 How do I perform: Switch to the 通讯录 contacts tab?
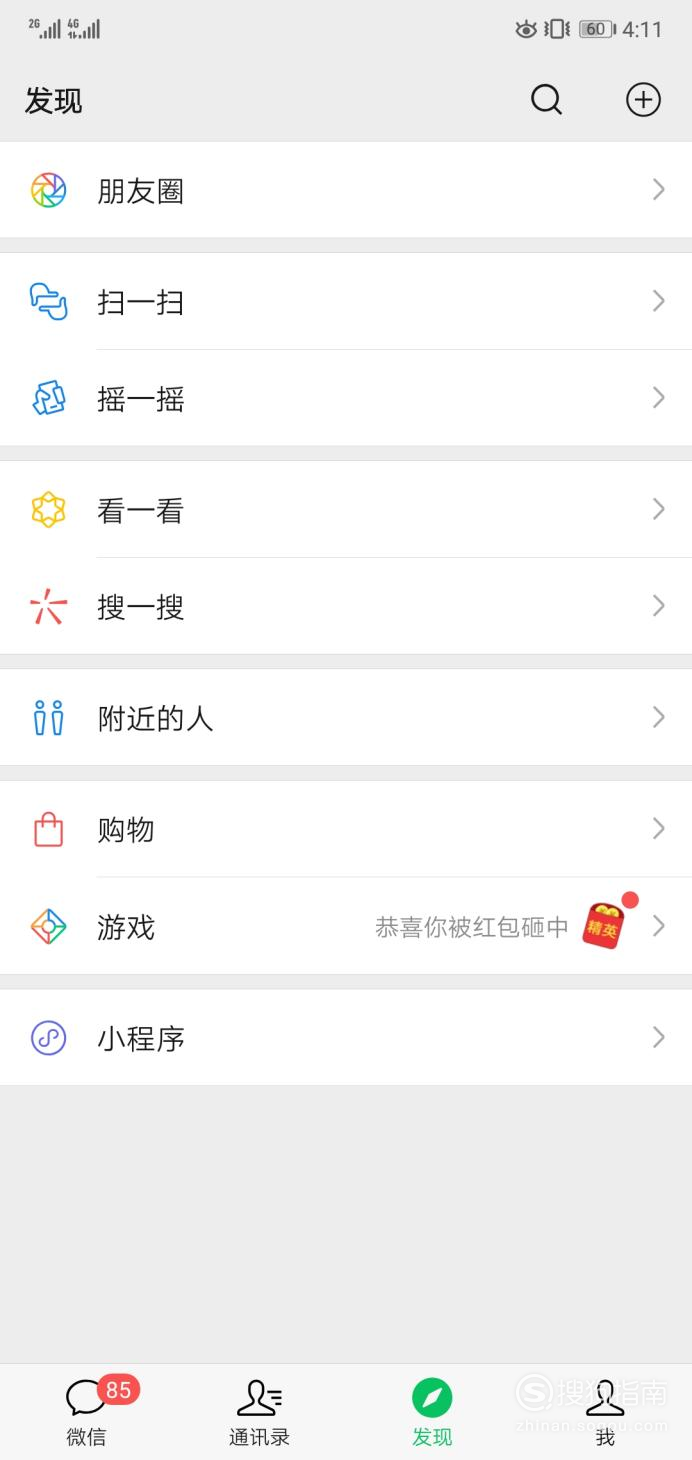click(x=259, y=1412)
